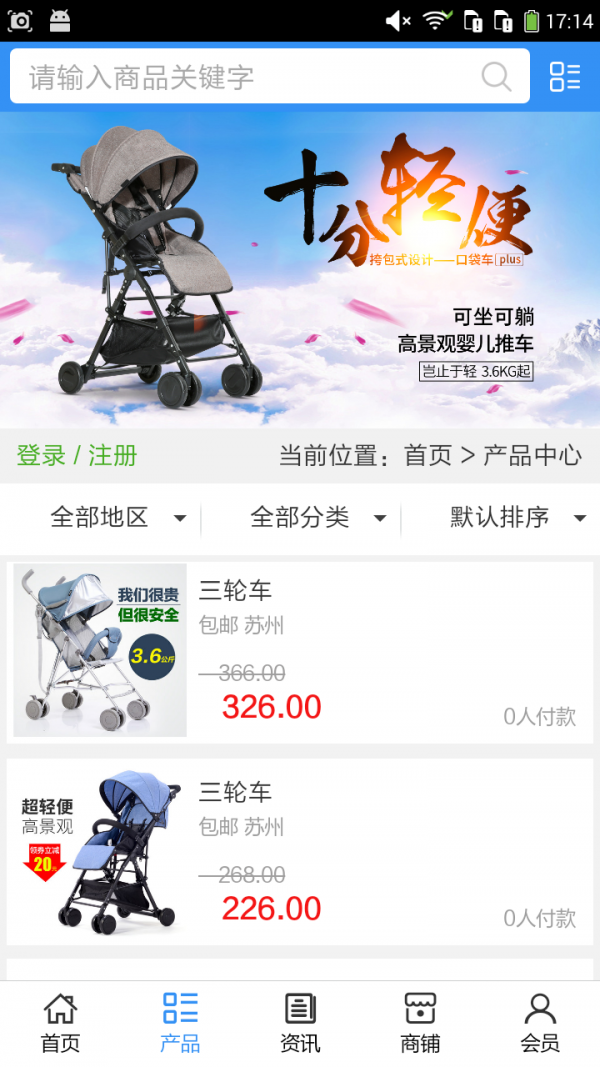The width and height of the screenshot is (600, 1067).
Task: Open the 三轮车 product priced 226.00
Action: [x=300, y=852]
